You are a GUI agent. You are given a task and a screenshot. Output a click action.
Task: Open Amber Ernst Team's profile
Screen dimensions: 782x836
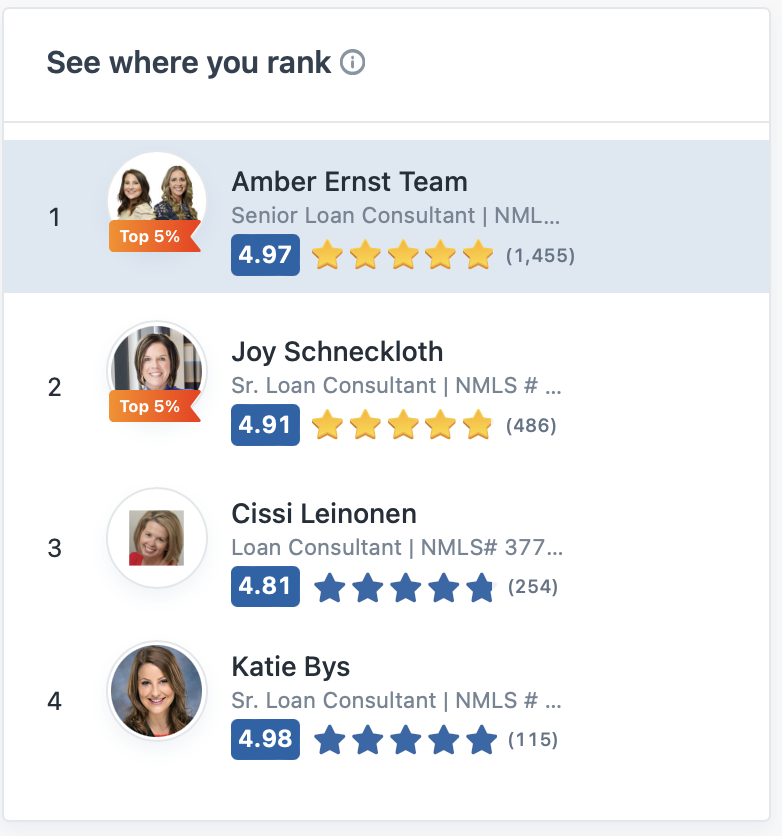click(349, 183)
